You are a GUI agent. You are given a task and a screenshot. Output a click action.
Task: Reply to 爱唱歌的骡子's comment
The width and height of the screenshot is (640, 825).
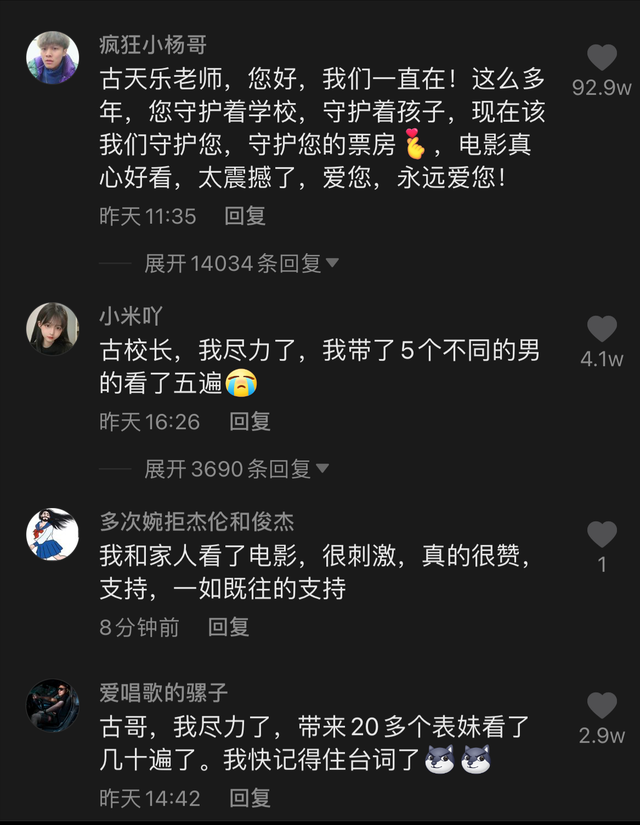coord(250,798)
